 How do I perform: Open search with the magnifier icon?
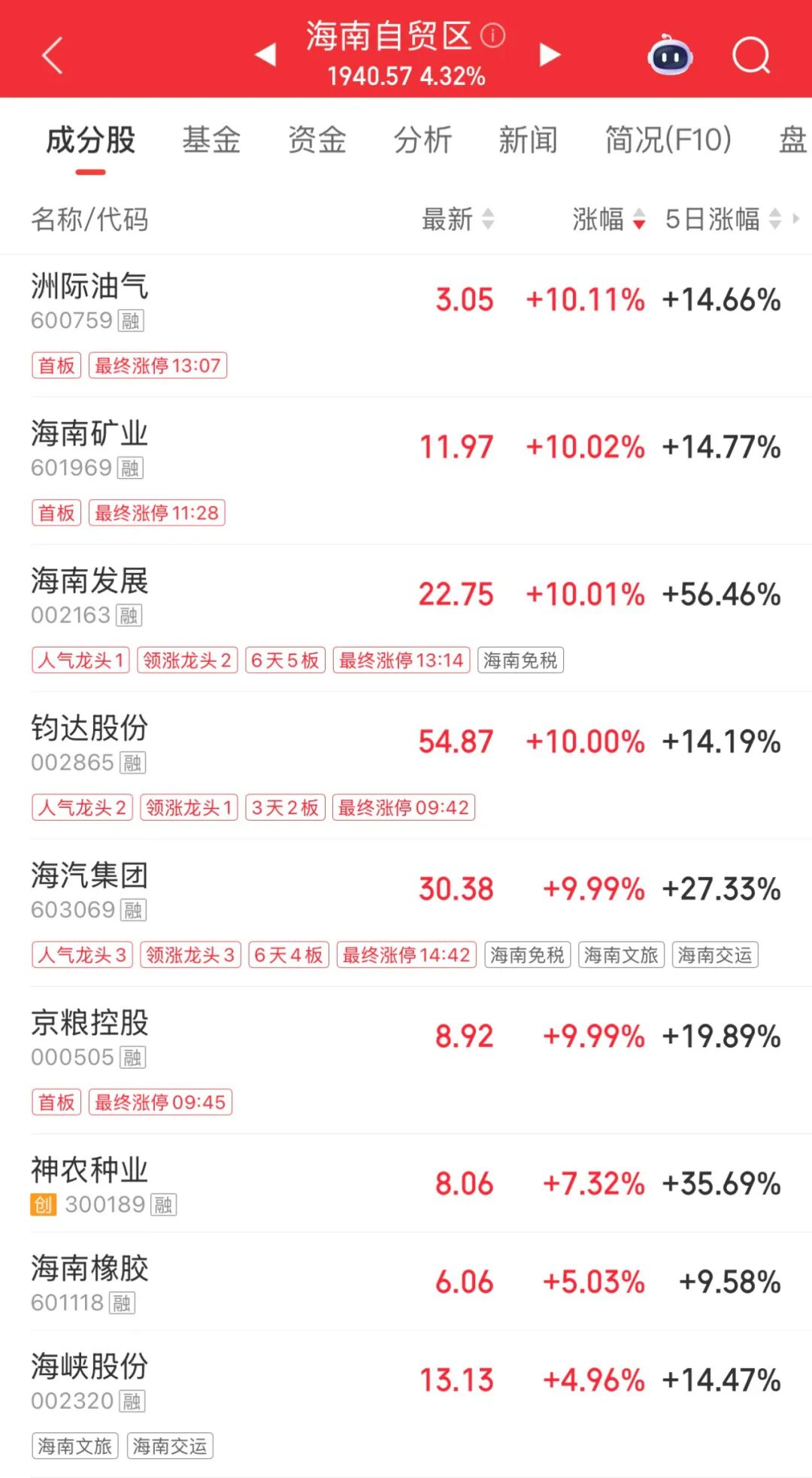tap(751, 56)
